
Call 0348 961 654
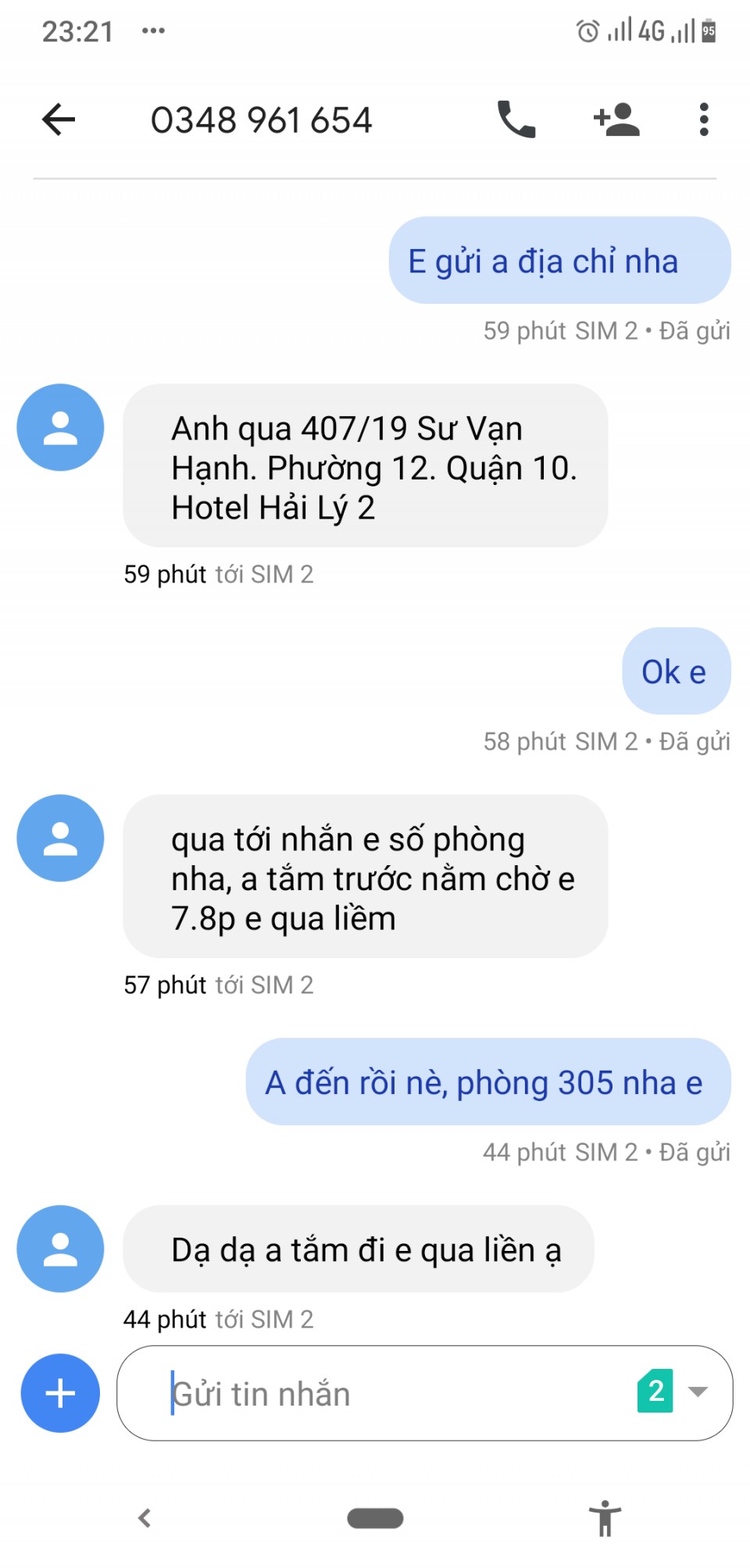point(516,120)
